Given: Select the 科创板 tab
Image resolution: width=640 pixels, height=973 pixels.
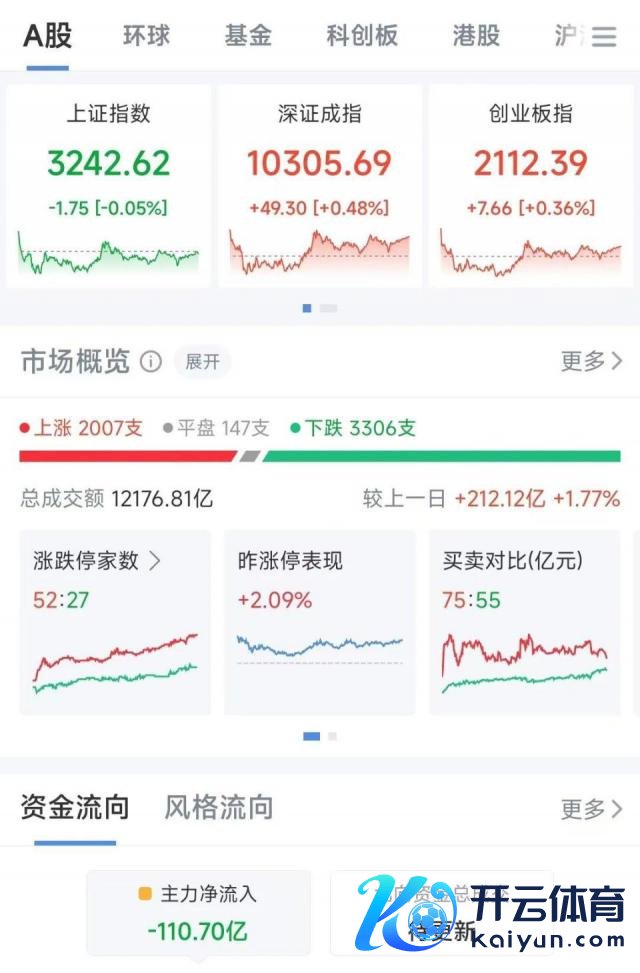Looking at the screenshot, I should pyautogui.click(x=362, y=37).
